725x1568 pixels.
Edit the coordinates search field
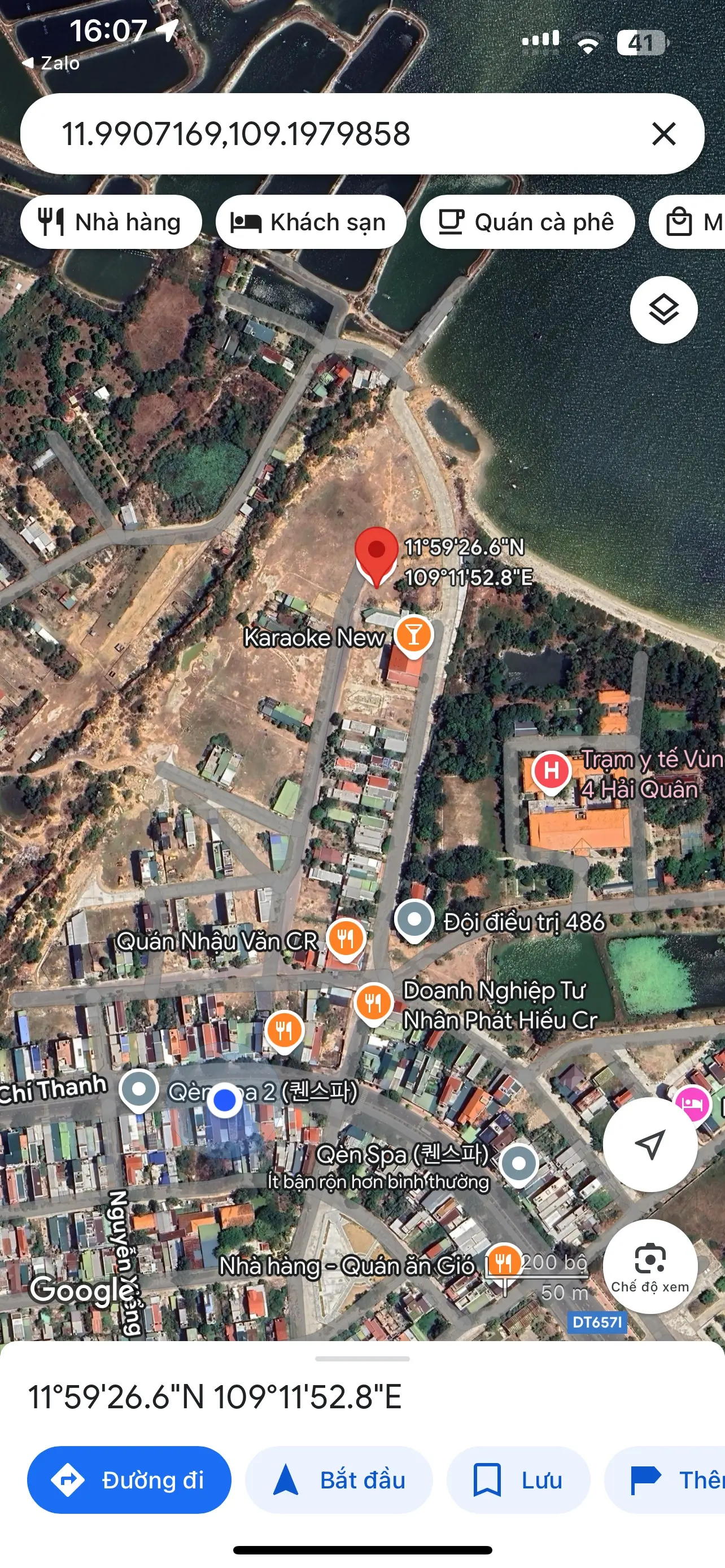pyautogui.click(x=304, y=134)
